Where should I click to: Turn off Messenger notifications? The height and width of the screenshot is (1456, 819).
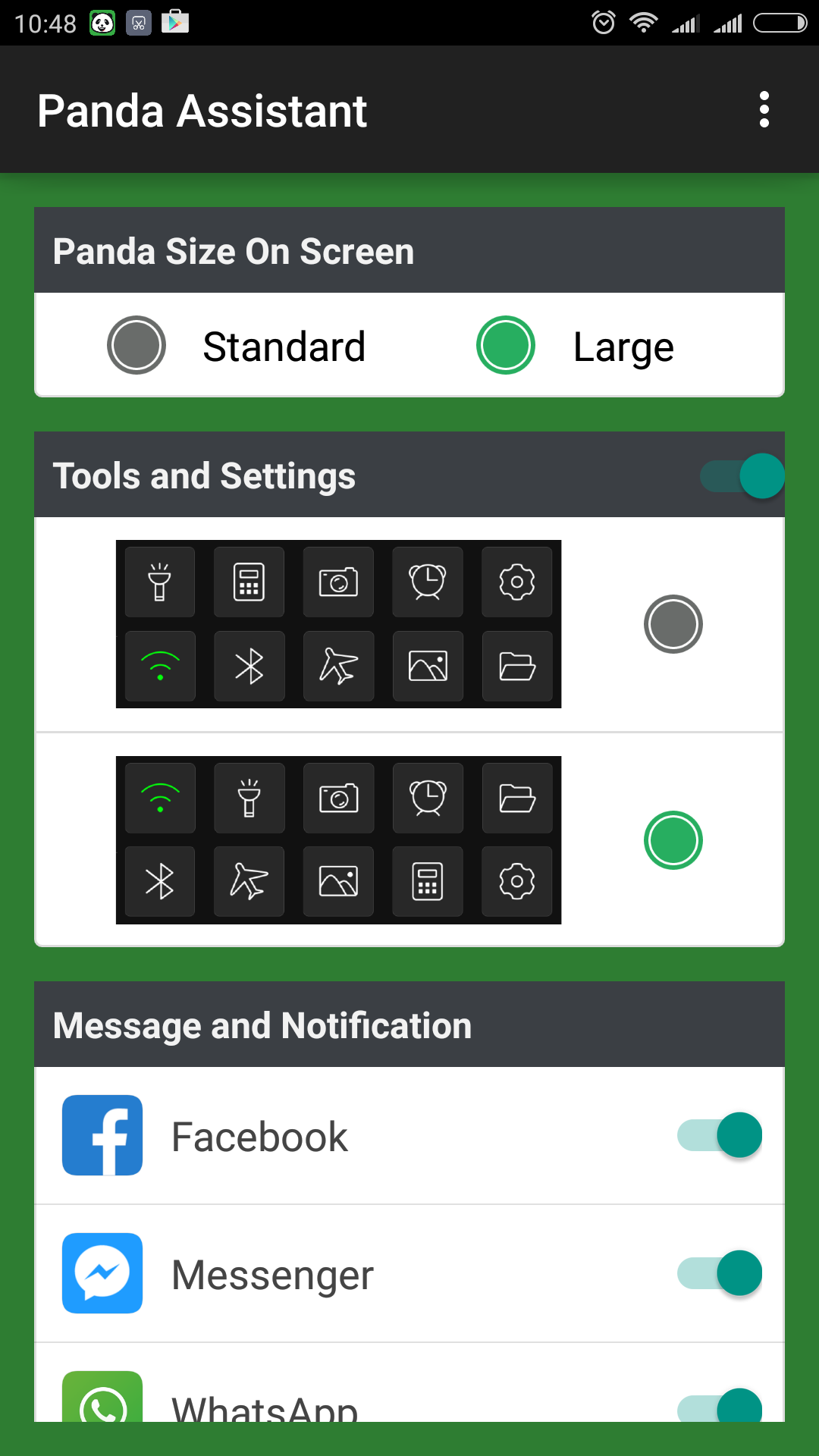coord(720,1273)
